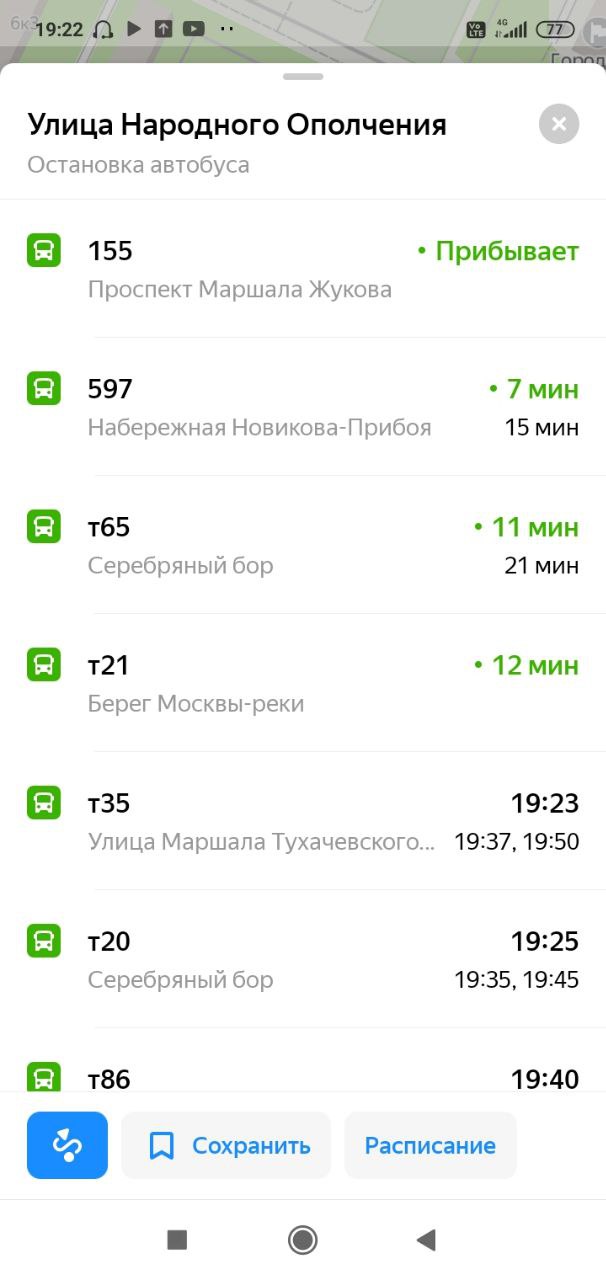View route т35 to Улица Маршала Тухачевского
Screen dimensions: 606x1280
[303, 821]
